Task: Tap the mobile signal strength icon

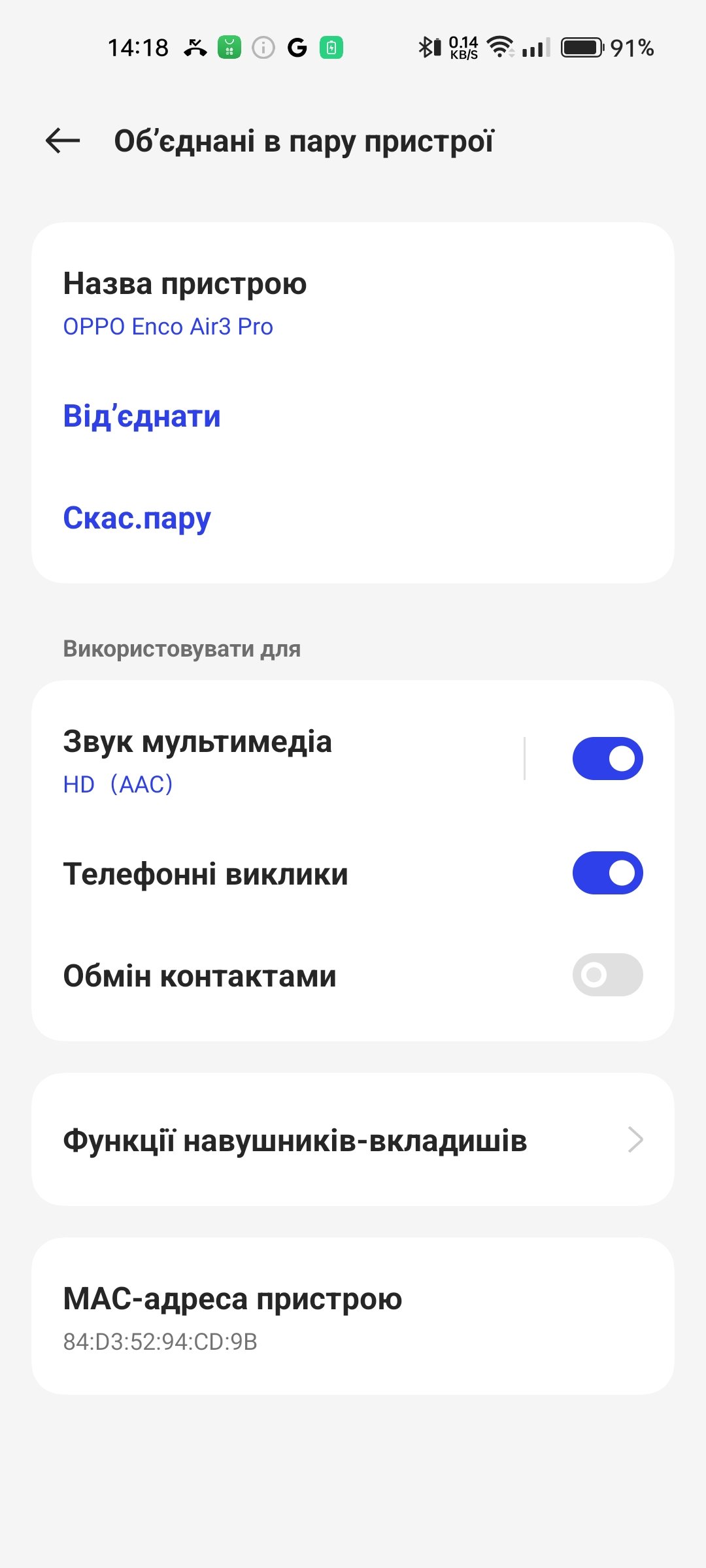Action: 536,48
